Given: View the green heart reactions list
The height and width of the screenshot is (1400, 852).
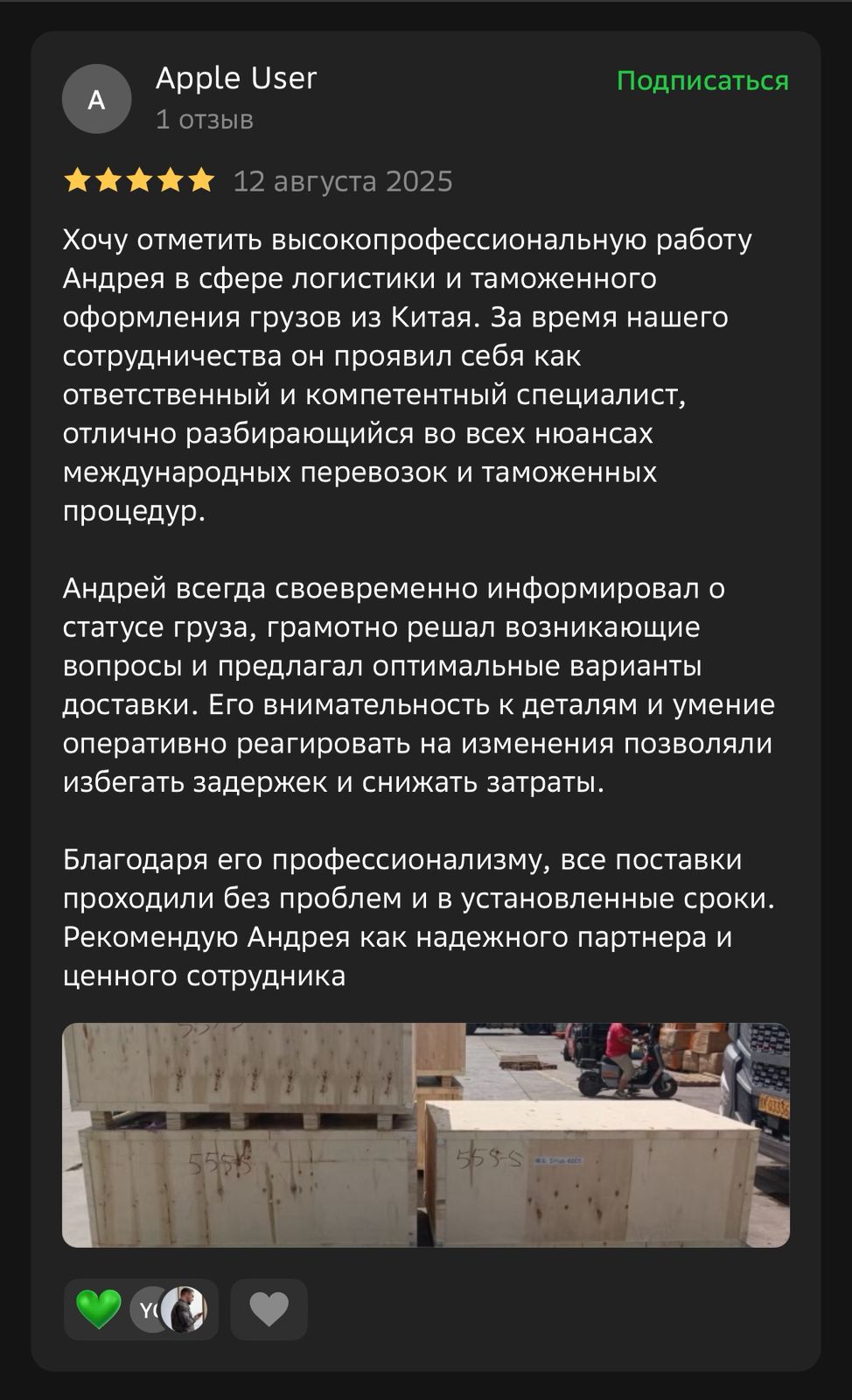Looking at the screenshot, I should 140,1309.
